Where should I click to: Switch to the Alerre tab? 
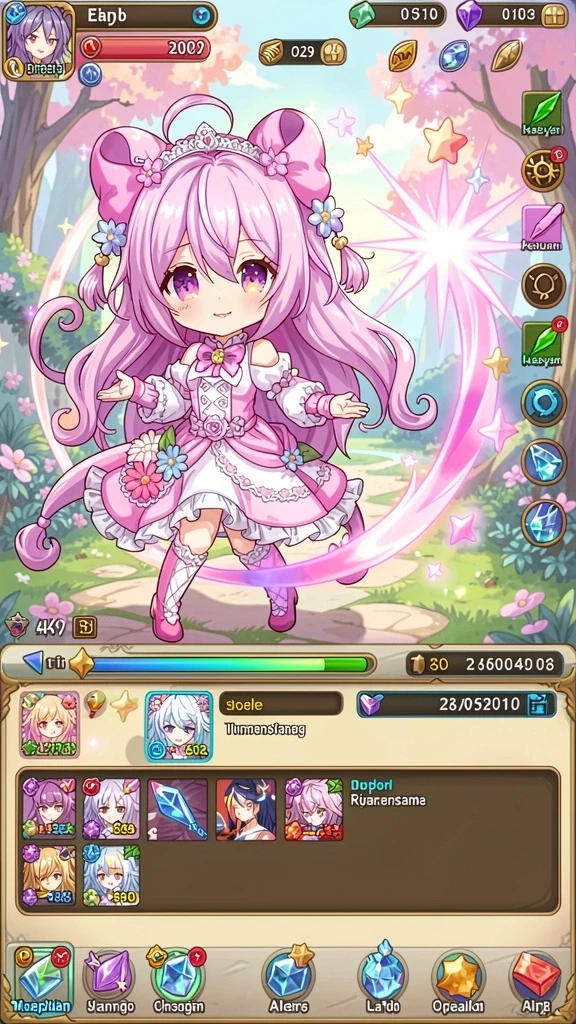tap(289, 980)
